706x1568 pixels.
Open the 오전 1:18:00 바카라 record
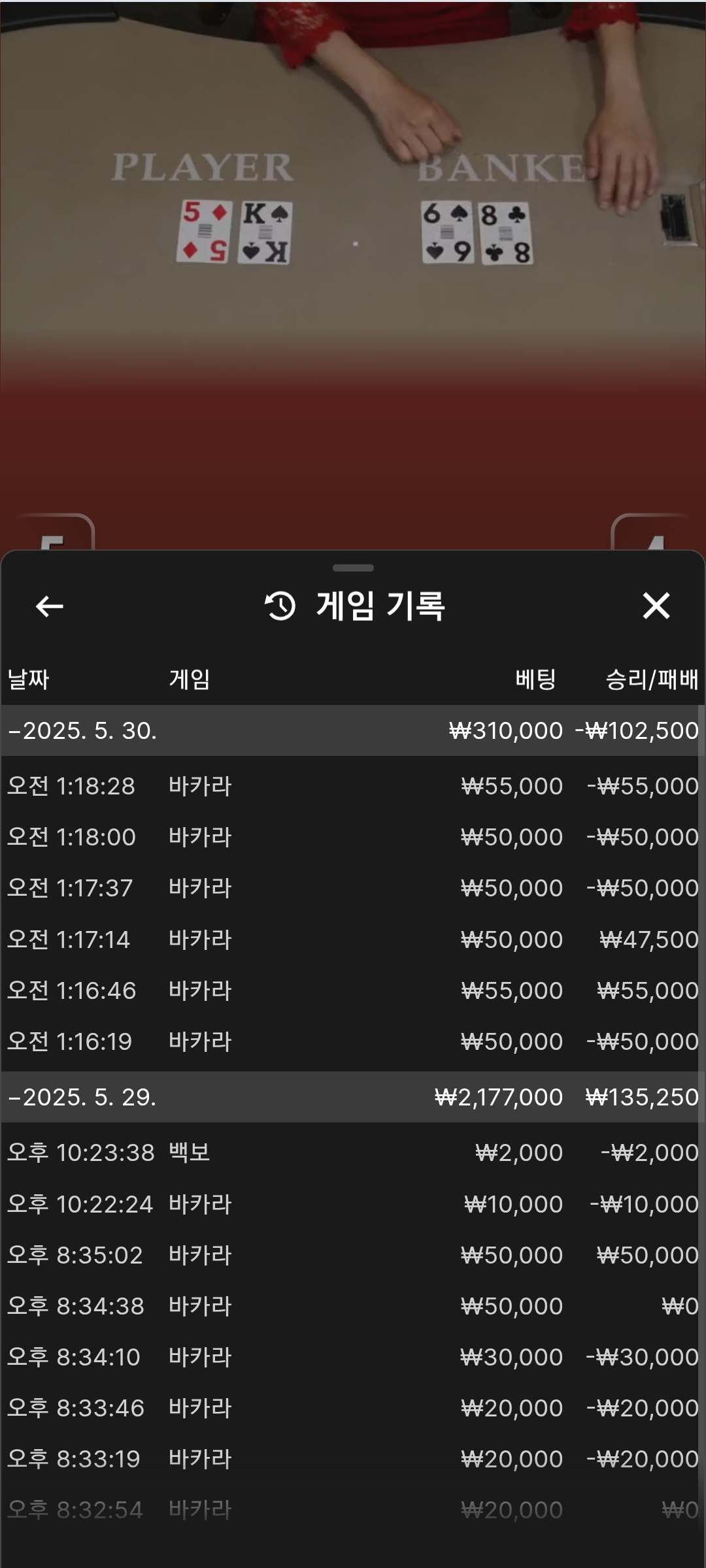point(353,837)
